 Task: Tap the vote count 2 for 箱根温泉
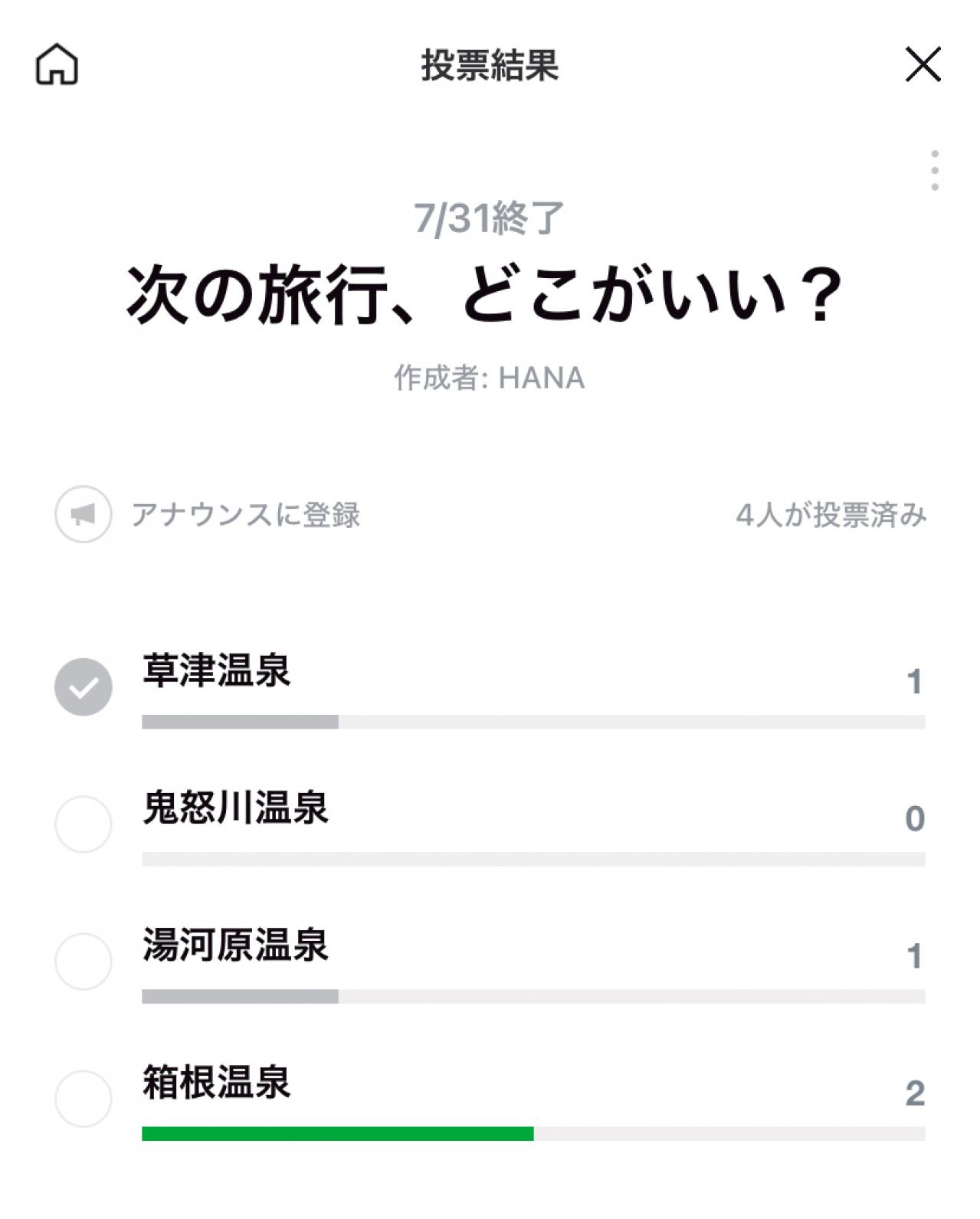coord(913,1097)
